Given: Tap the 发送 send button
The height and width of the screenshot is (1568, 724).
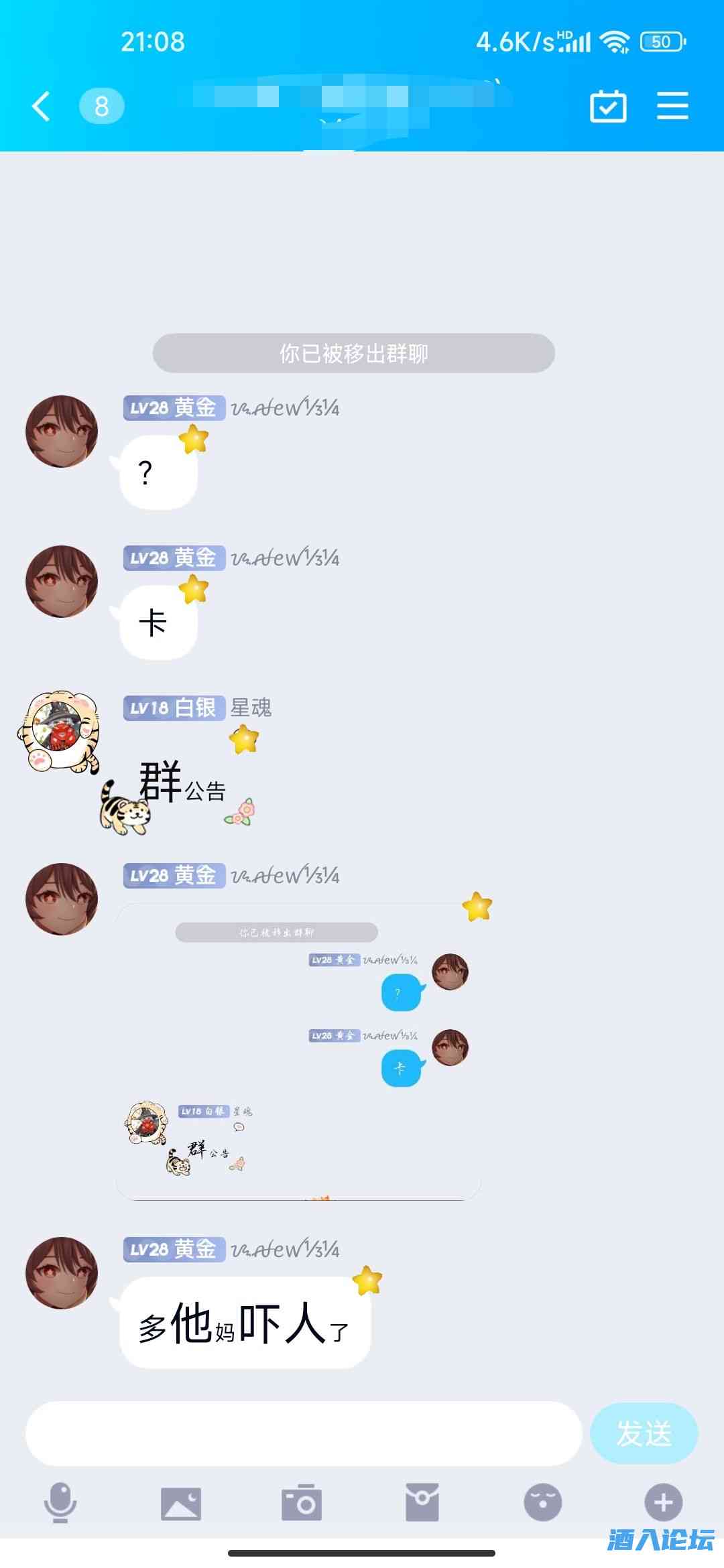Looking at the screenshot, I should tap(644, 1433).
